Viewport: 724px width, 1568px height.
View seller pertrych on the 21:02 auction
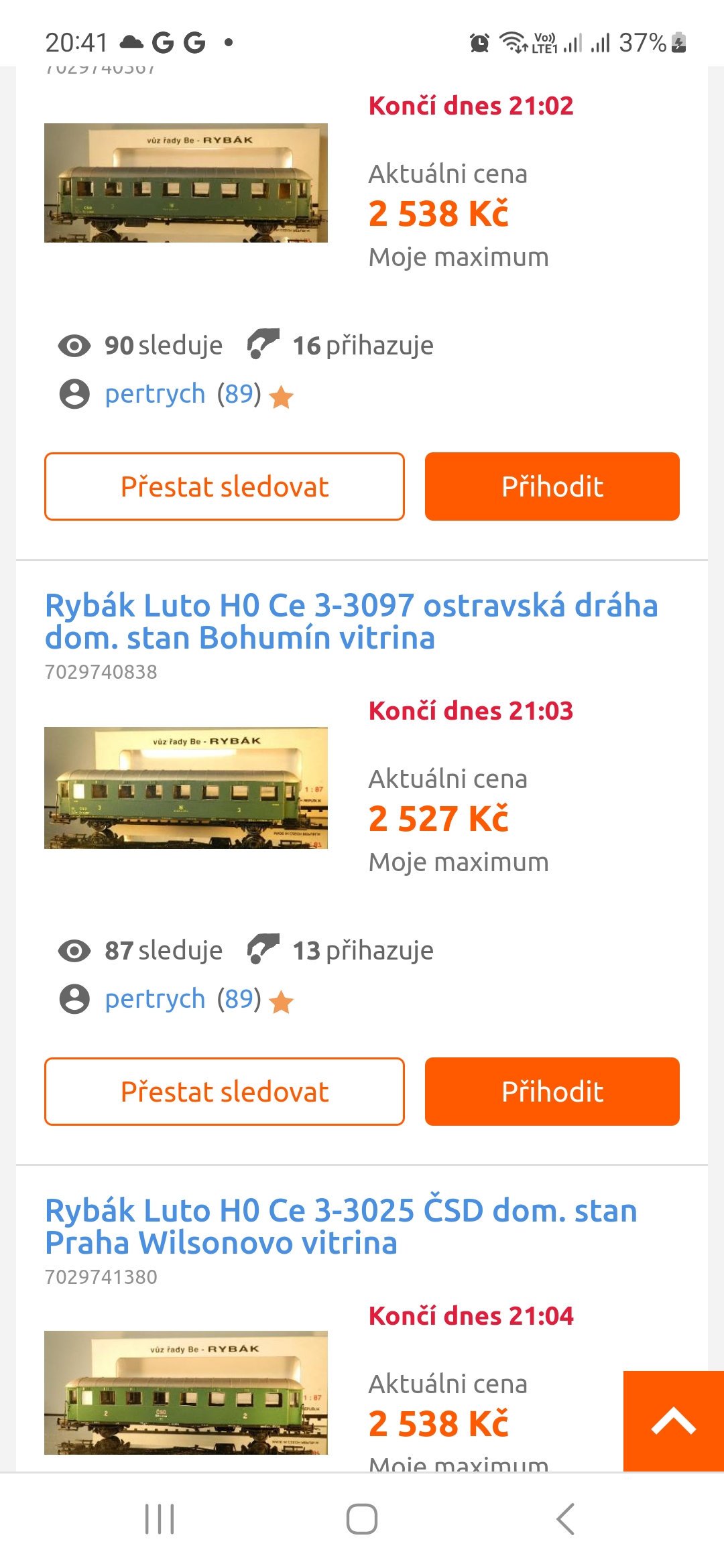point(155,394)
